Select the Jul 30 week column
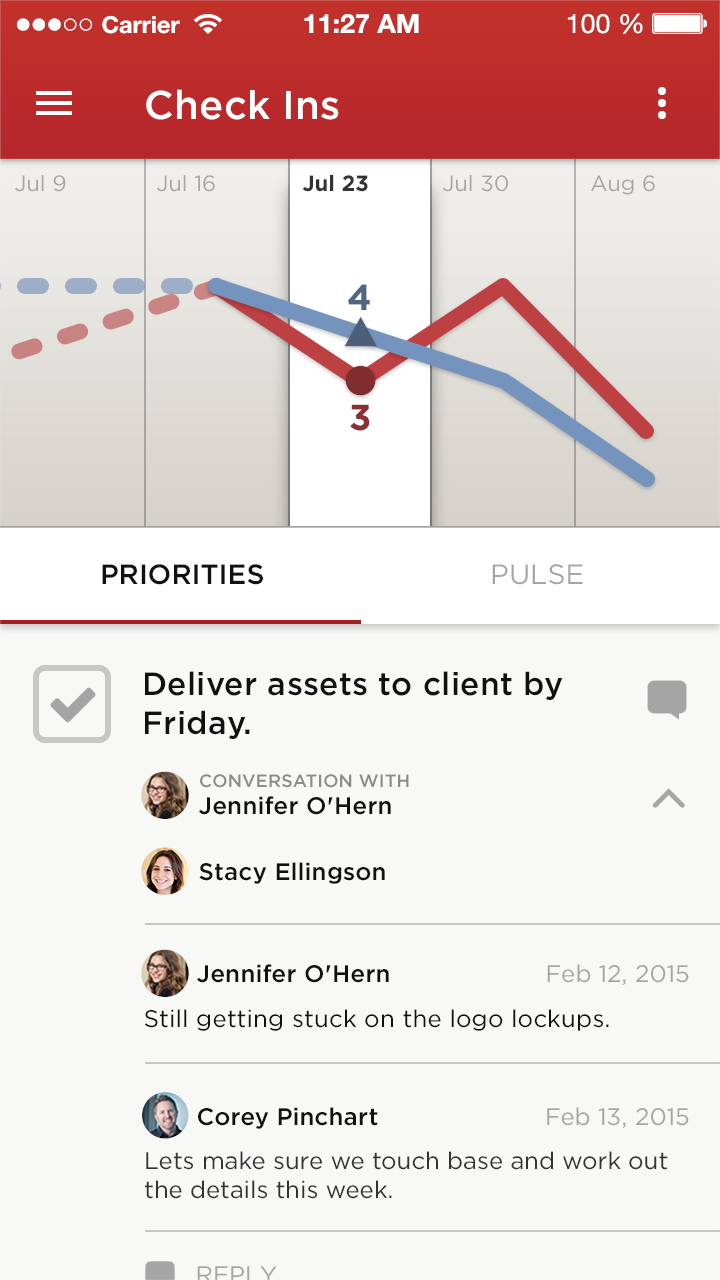 point(503,343)
